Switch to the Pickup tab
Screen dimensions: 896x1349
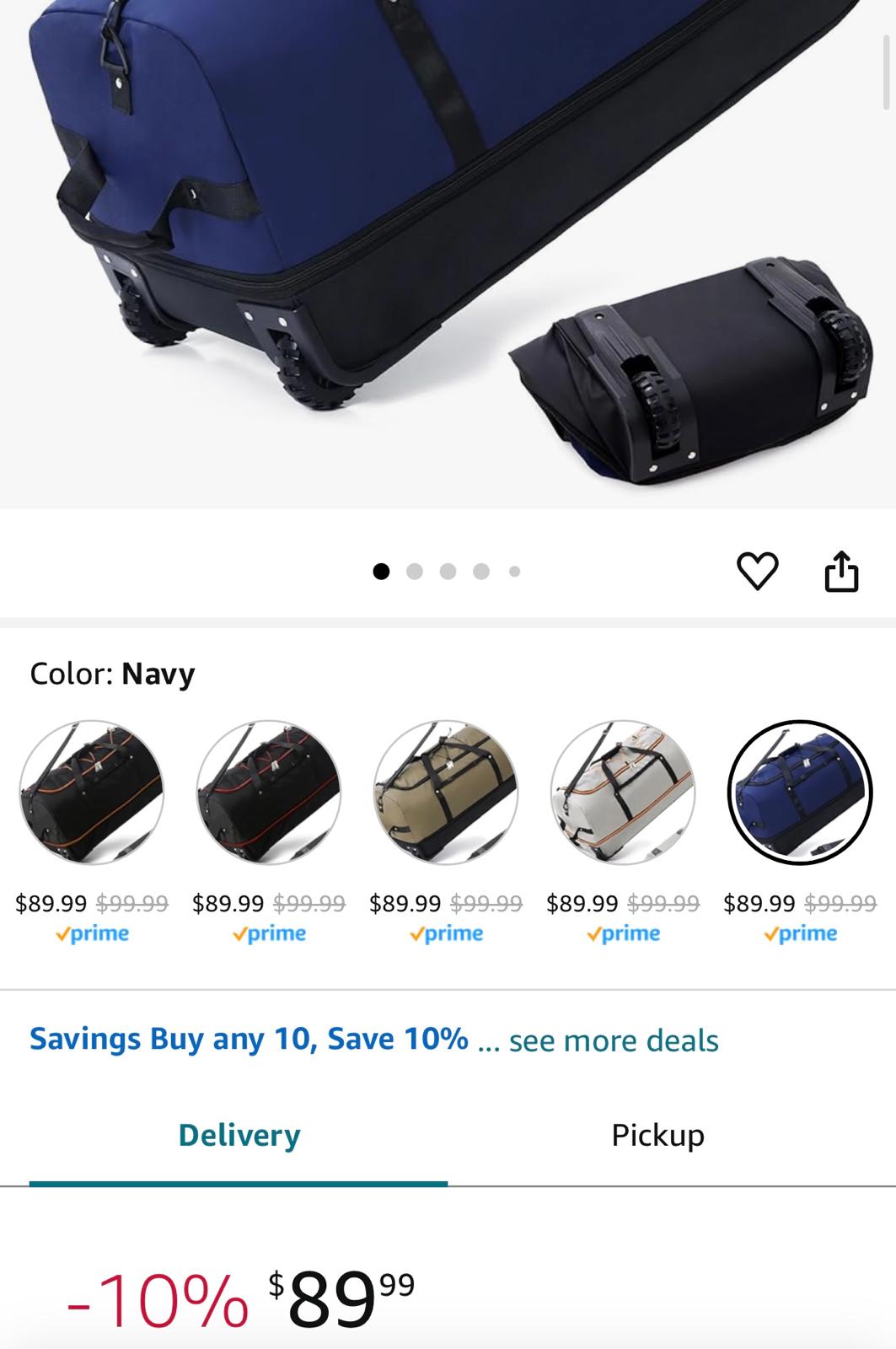(x=657, y=1135)
